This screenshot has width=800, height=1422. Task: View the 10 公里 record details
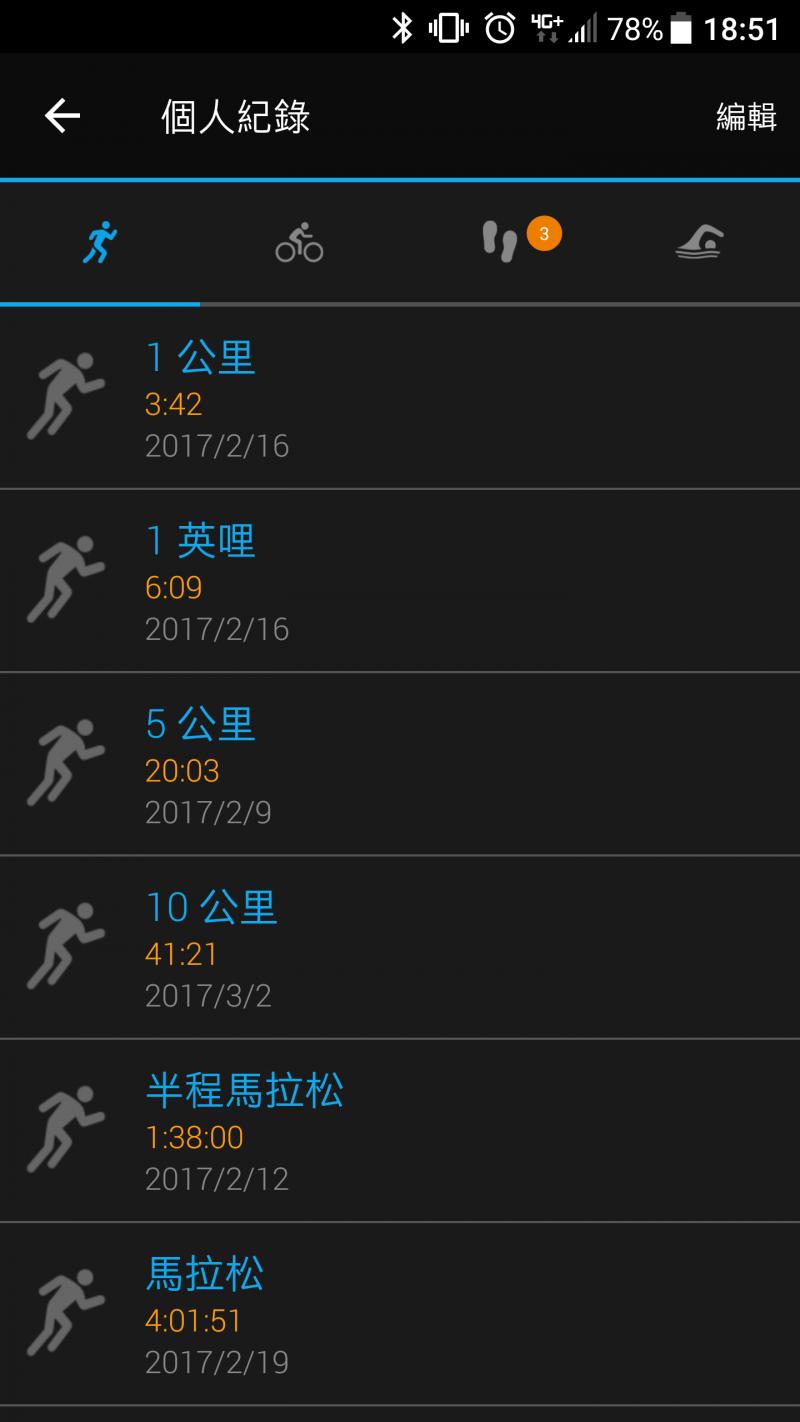(x=400, y=948)
